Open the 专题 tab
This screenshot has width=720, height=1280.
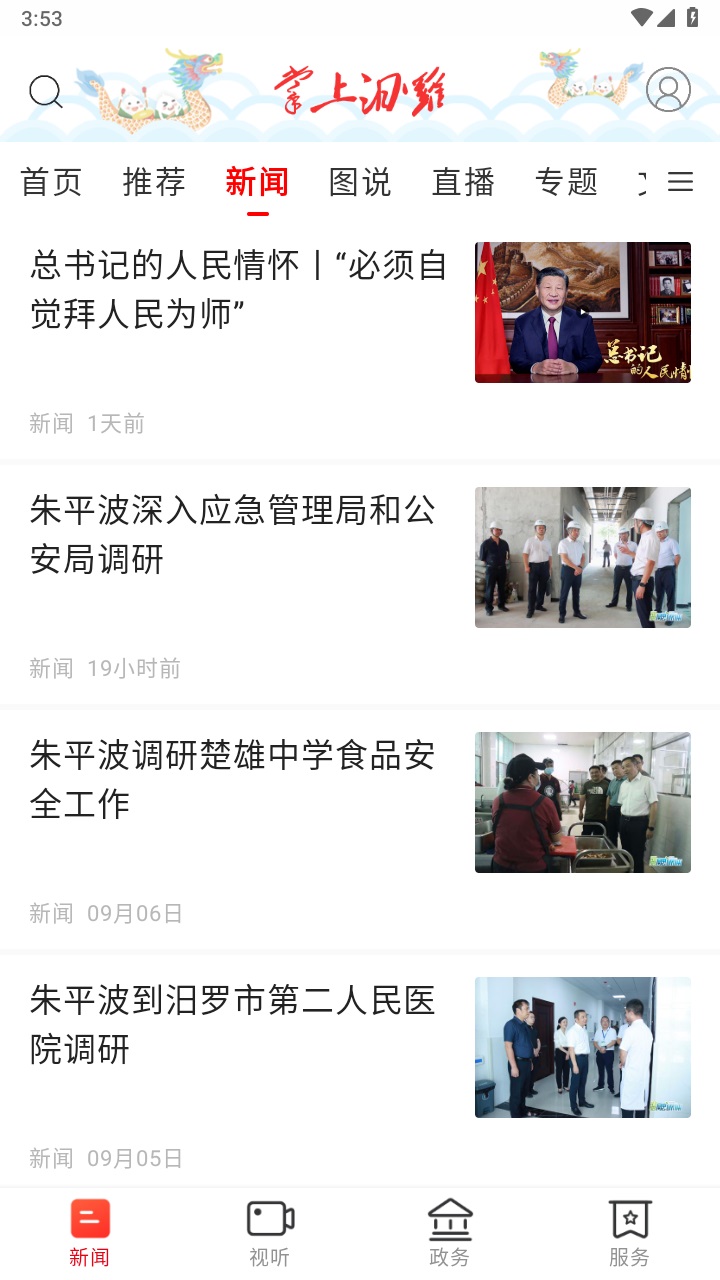point(567,182)
